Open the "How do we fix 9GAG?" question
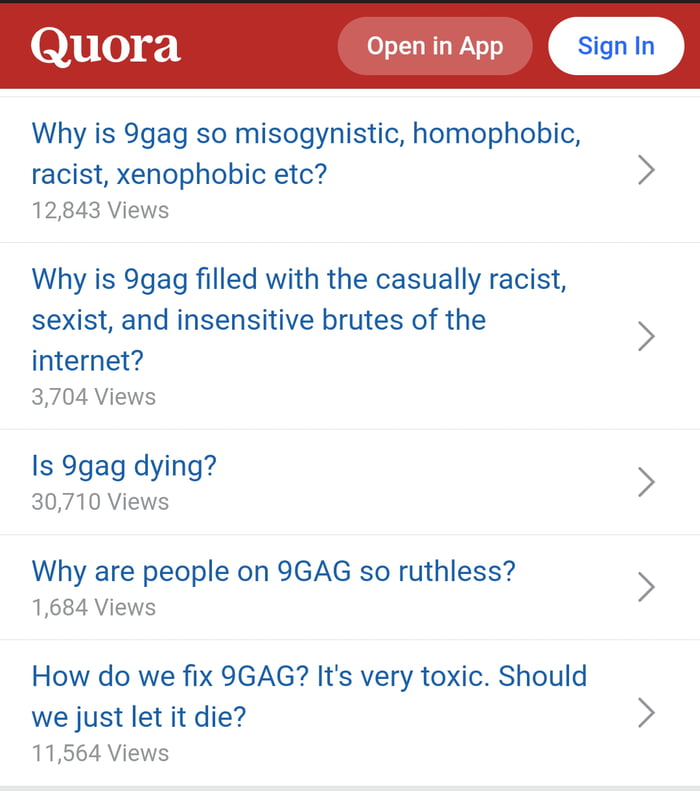 click(x=309, y=696)
